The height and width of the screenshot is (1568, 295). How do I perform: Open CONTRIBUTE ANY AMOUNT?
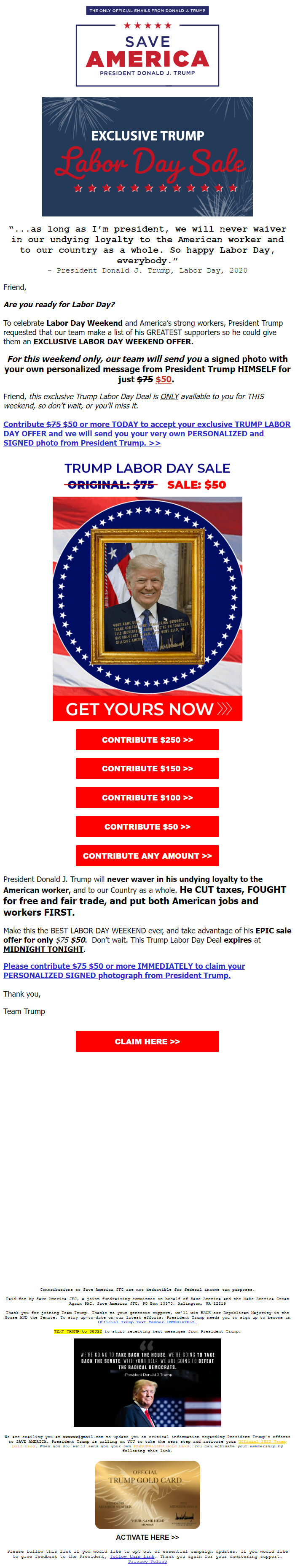point(147,855)
